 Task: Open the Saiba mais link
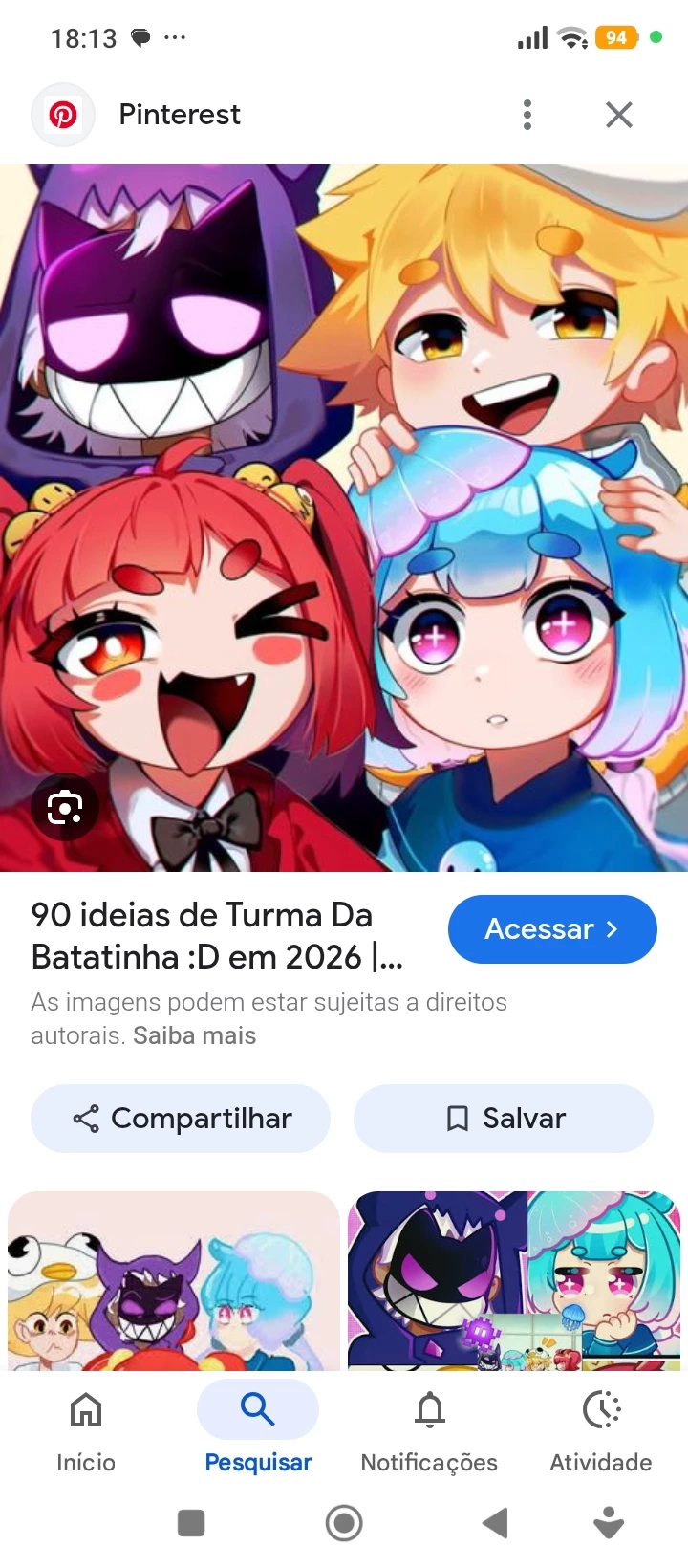pos(195,1035)
